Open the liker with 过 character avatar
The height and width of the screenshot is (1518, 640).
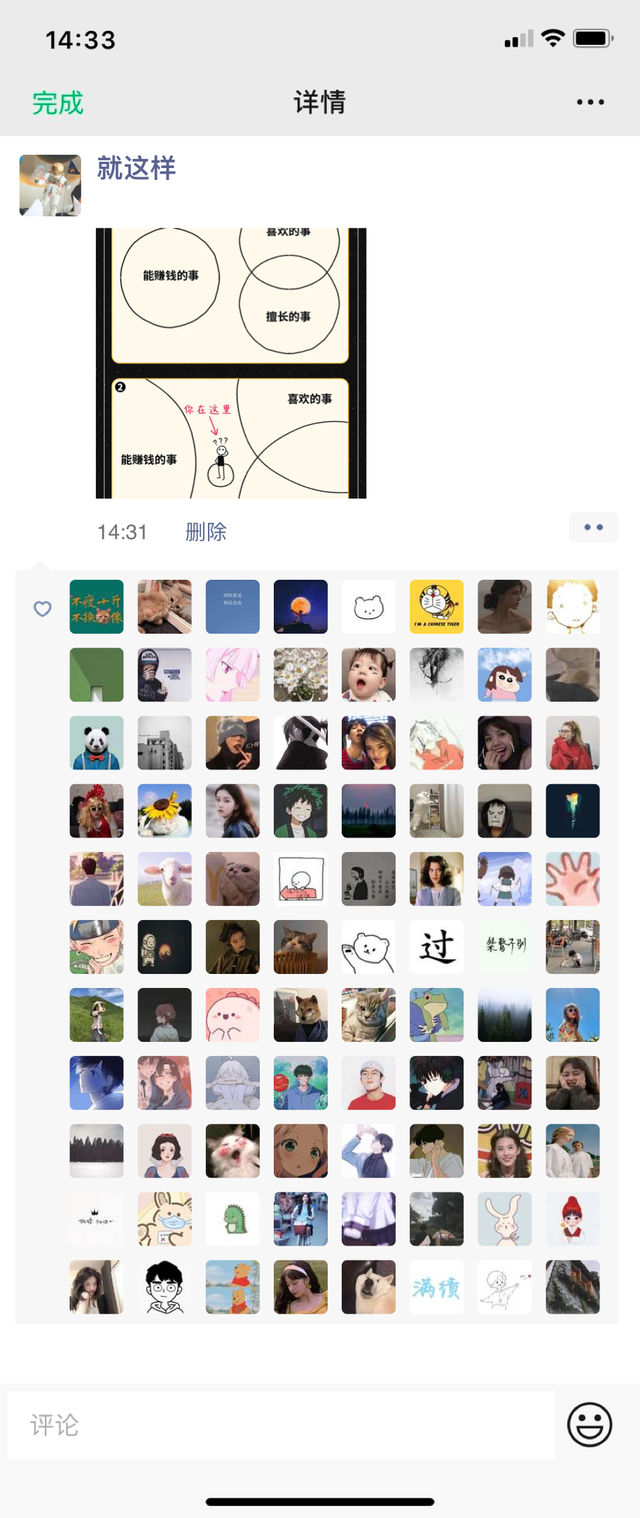pyautogui.click(x=437, y=947)
